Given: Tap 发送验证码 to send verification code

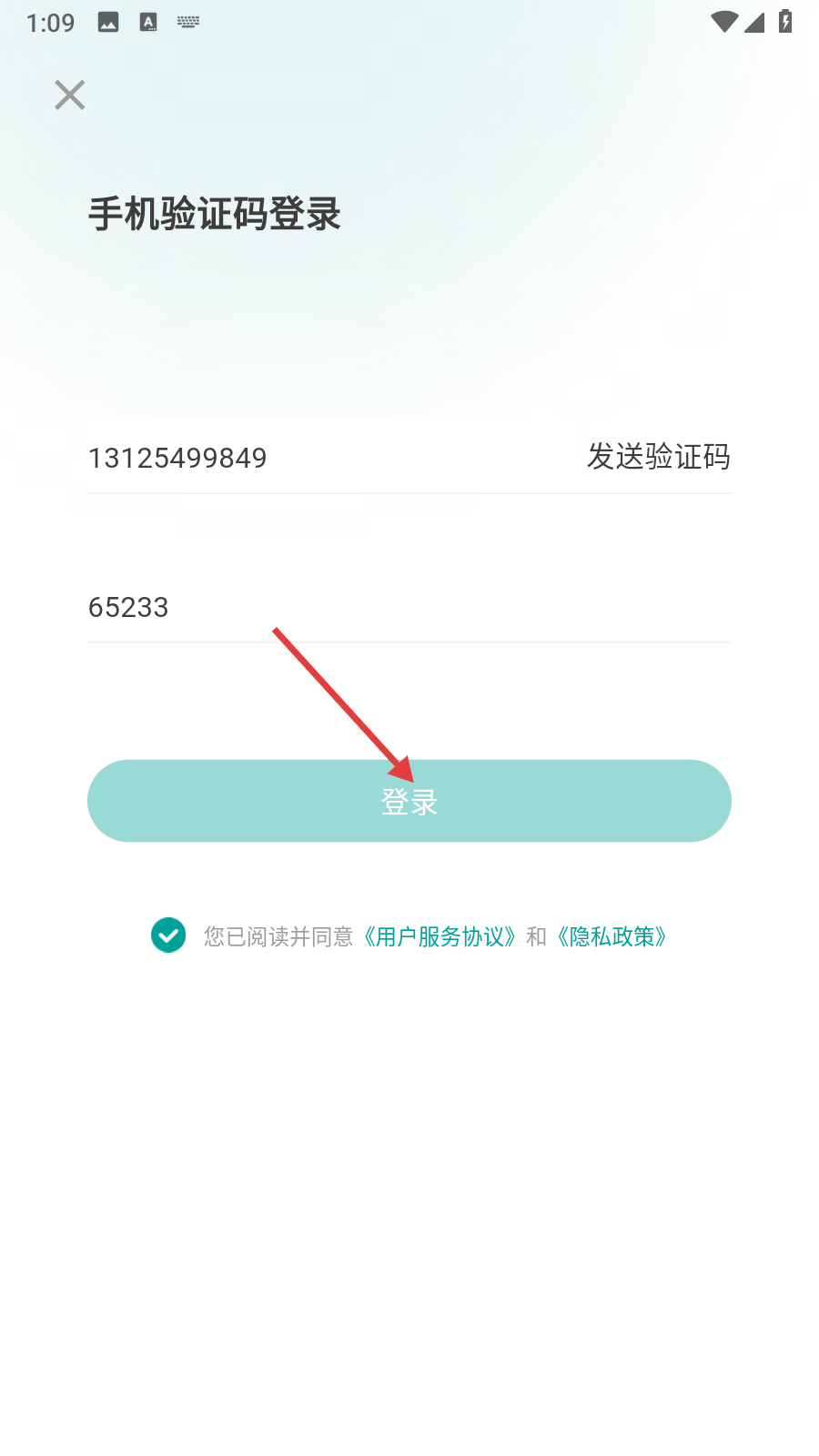Looking at the screenshot, I should tap(658, 457).
